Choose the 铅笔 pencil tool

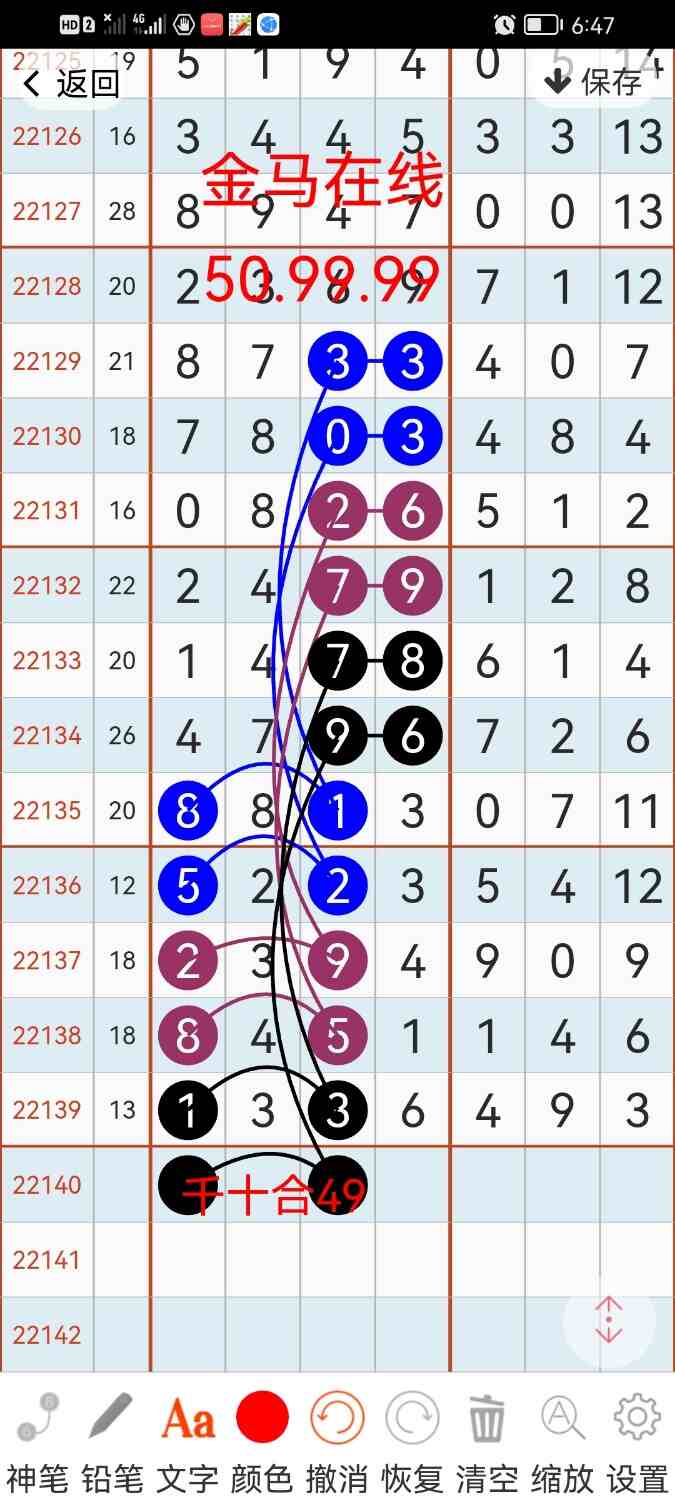pyautogui.click(x=112, y=1440)
